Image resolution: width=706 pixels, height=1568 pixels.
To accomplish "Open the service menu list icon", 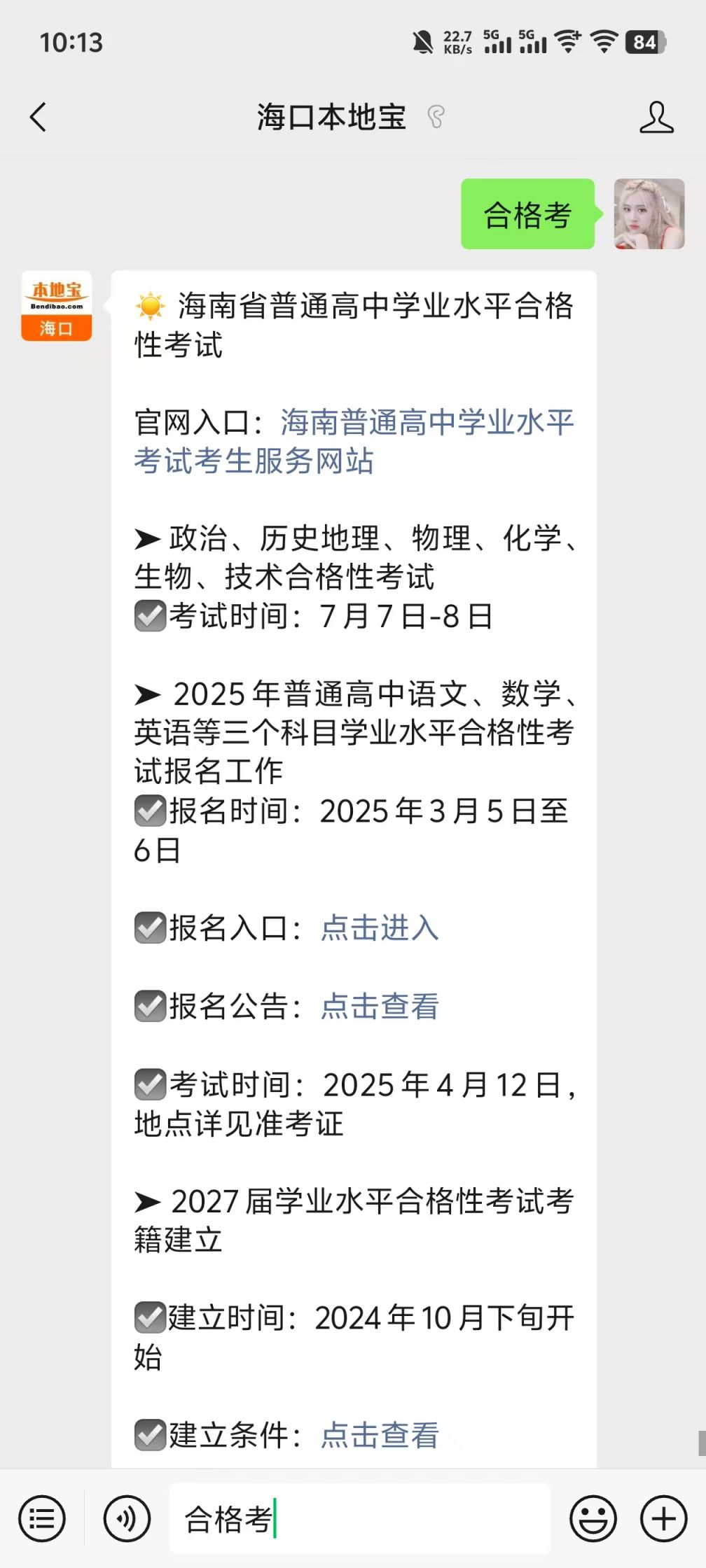I will click(x=42, y=1519).
